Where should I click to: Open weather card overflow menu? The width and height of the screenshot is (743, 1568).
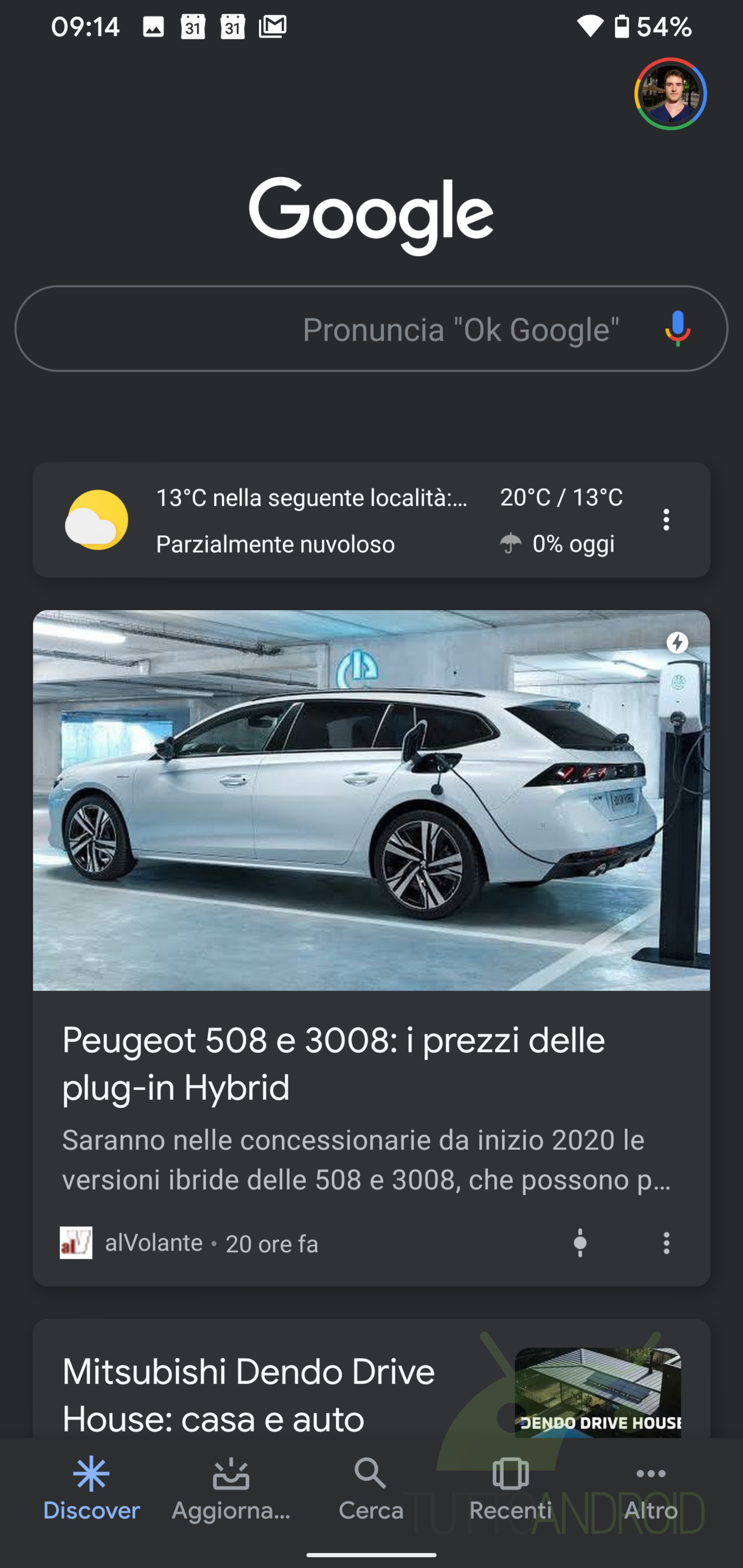point(666,521)
